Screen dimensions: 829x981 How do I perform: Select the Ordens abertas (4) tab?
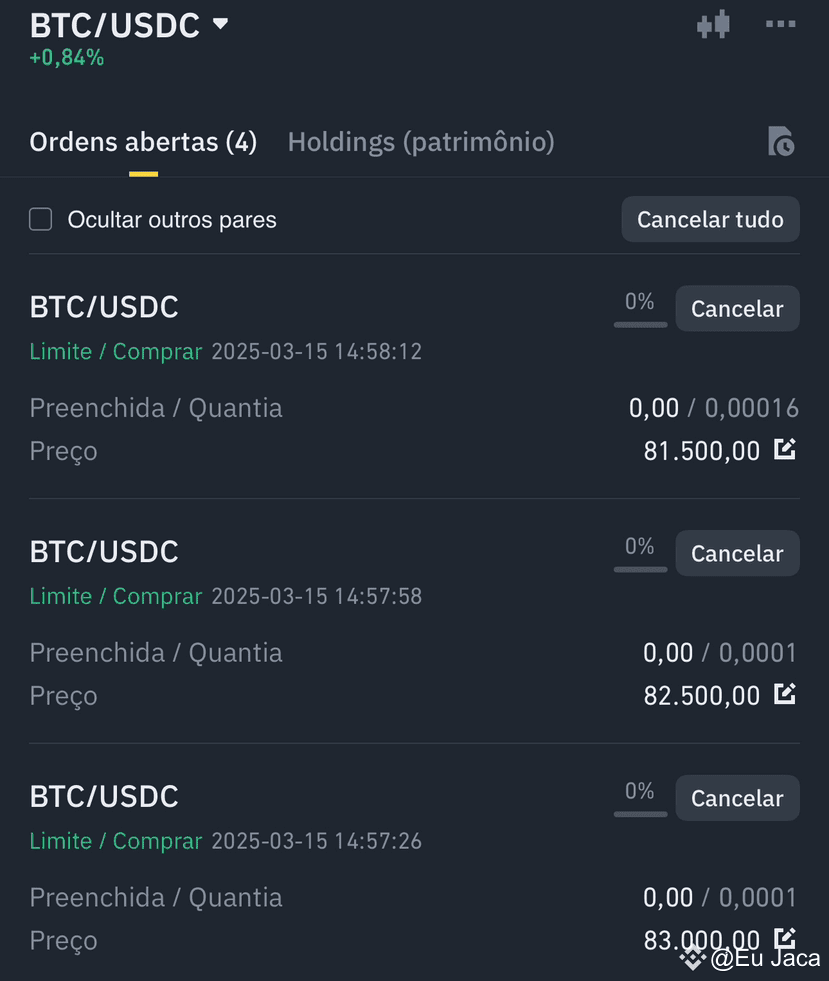[143, 142]
